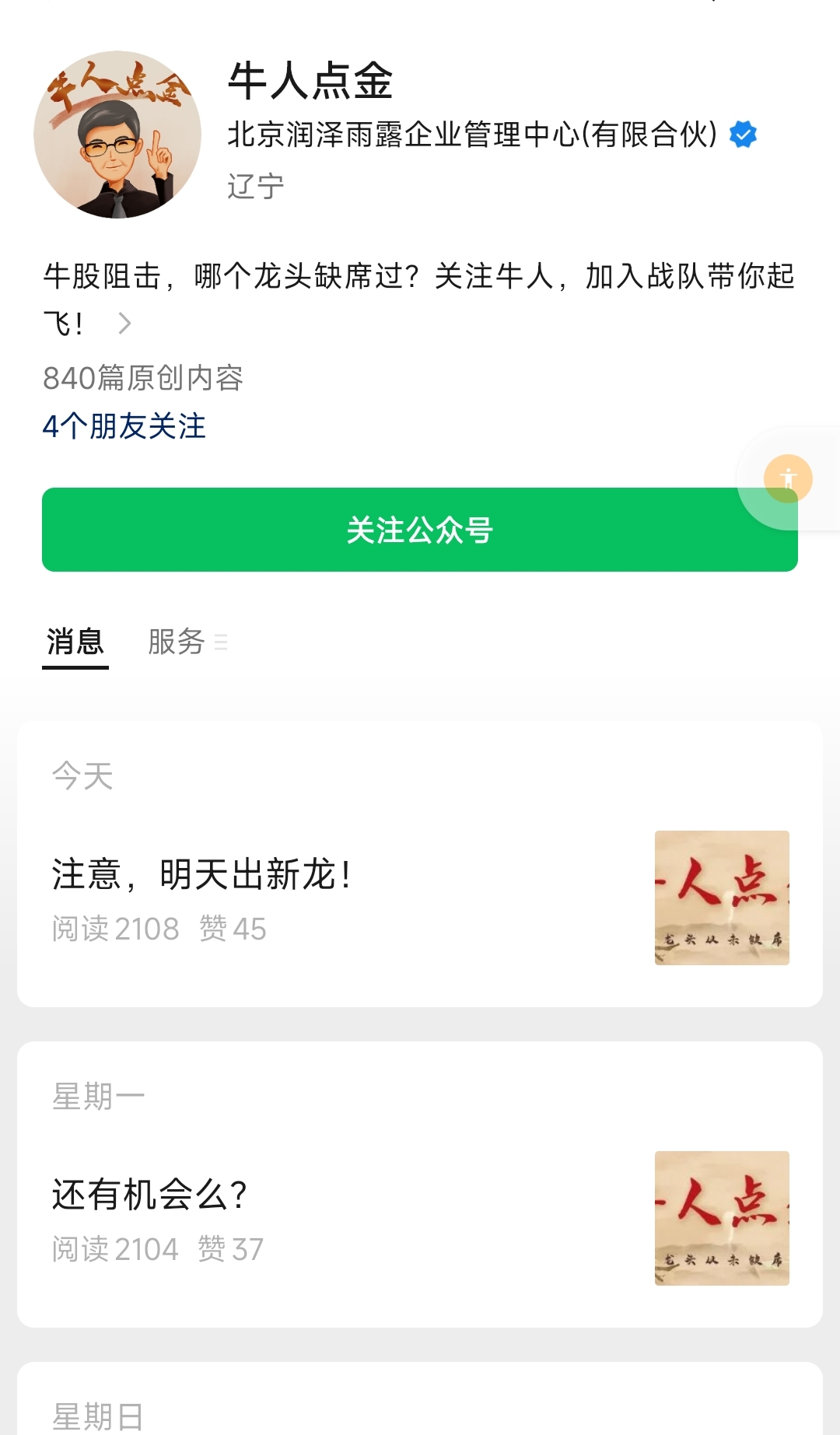Open 4个朋友关注 friends list
Viewport: 840px width, 1435px height.
tap(124, 426)
